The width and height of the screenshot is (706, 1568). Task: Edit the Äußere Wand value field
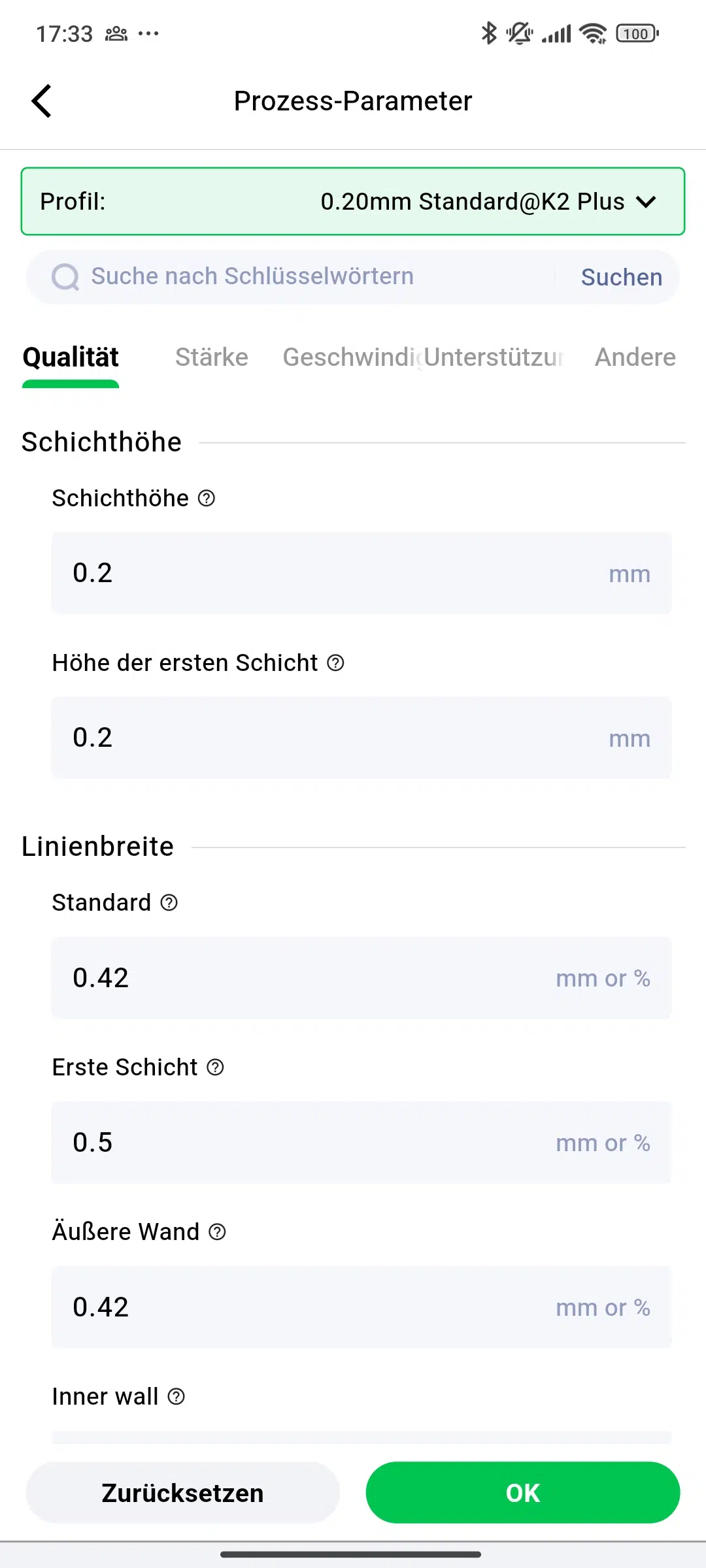(x=361, y=1307)
